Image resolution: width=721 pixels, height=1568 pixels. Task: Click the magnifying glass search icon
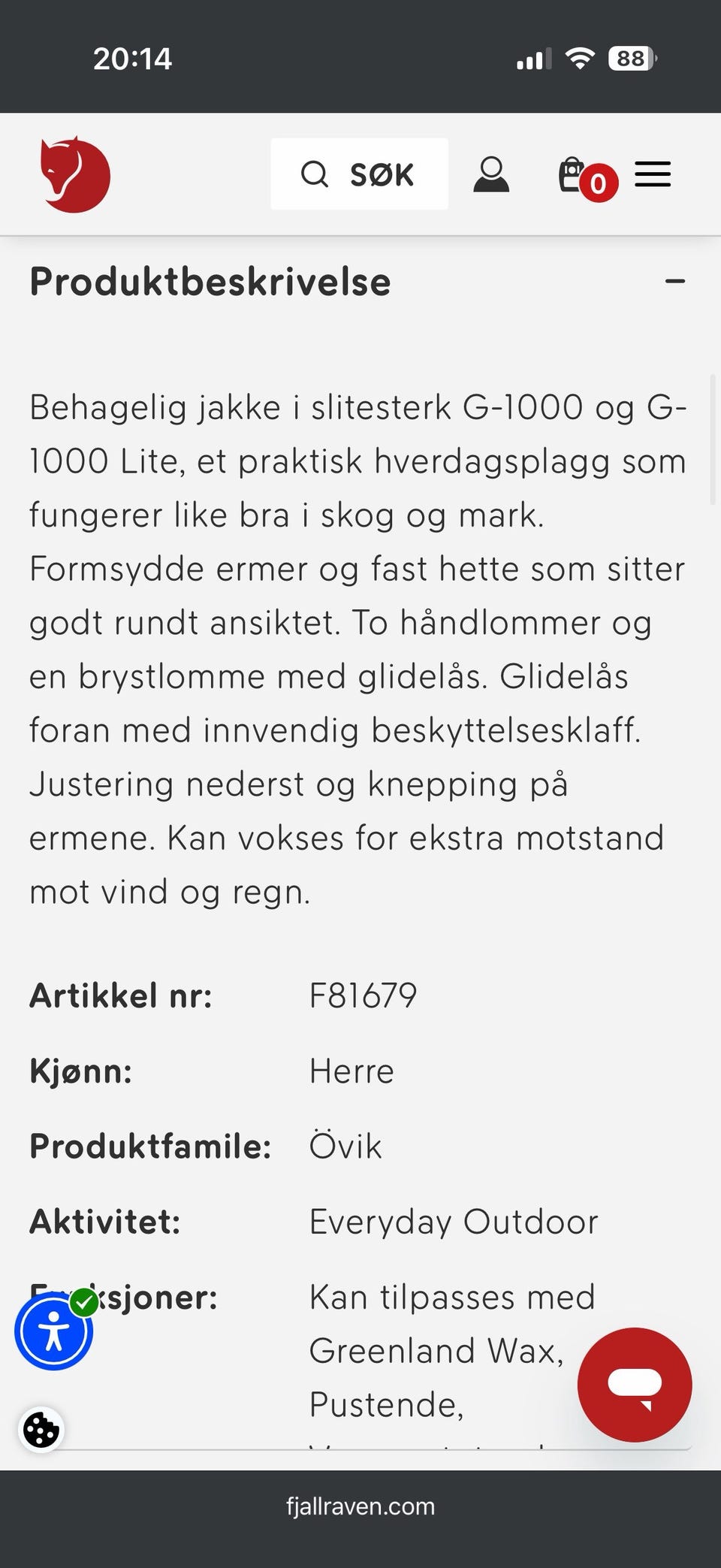(x=315, y=174)
